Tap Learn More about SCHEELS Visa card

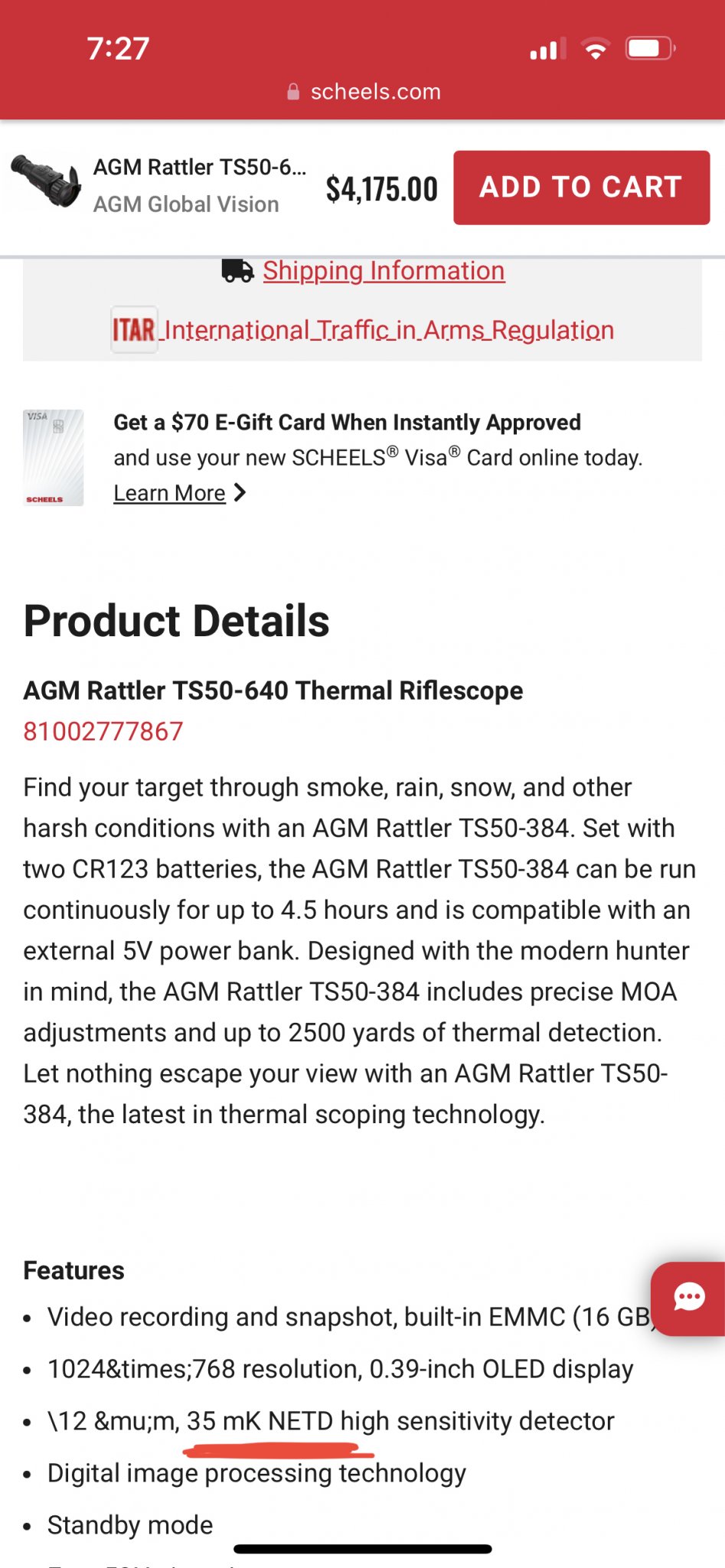click(x=170, y=493)
